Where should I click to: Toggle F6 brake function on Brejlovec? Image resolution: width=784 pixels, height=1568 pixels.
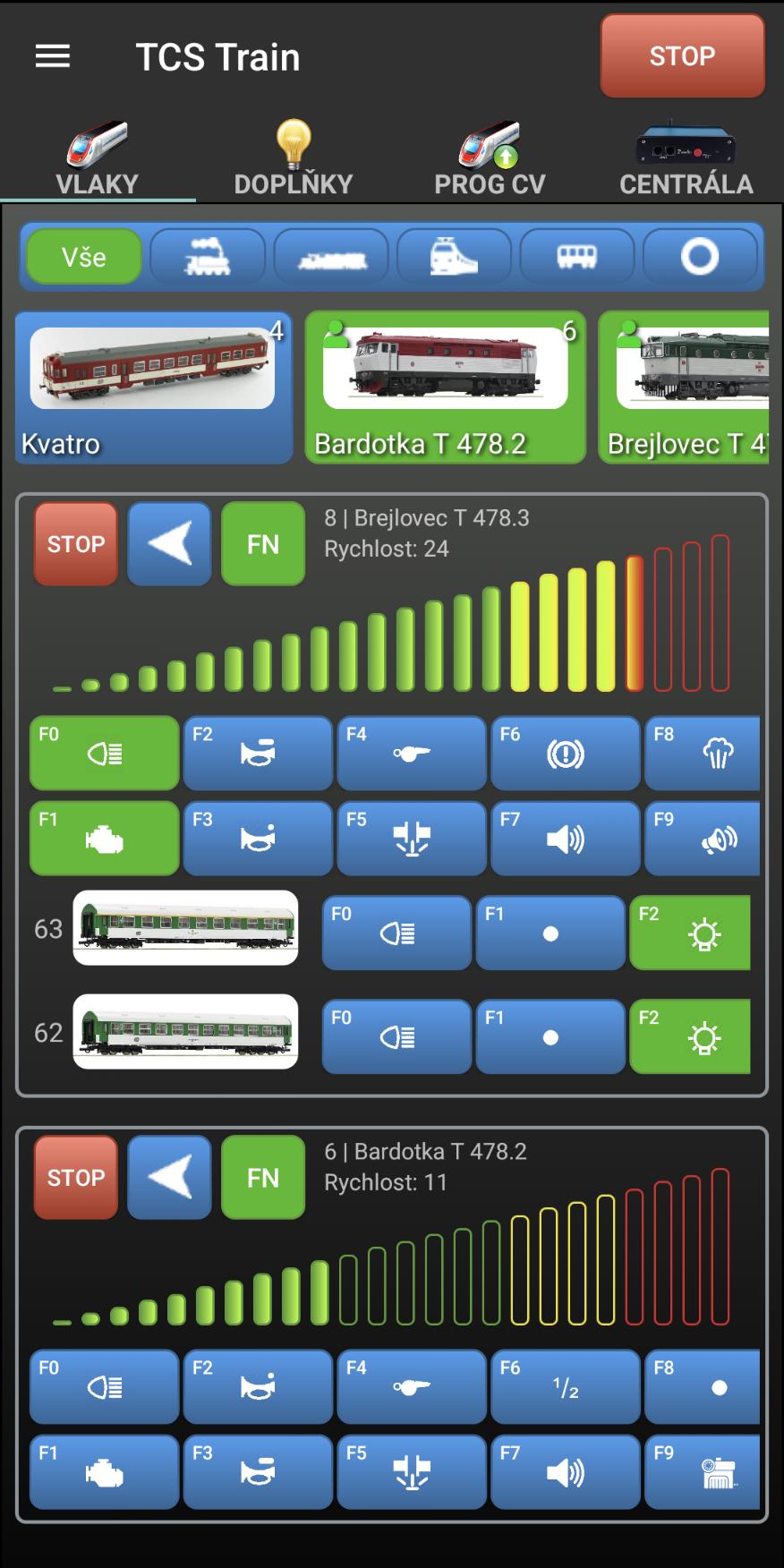click(565, 754)
